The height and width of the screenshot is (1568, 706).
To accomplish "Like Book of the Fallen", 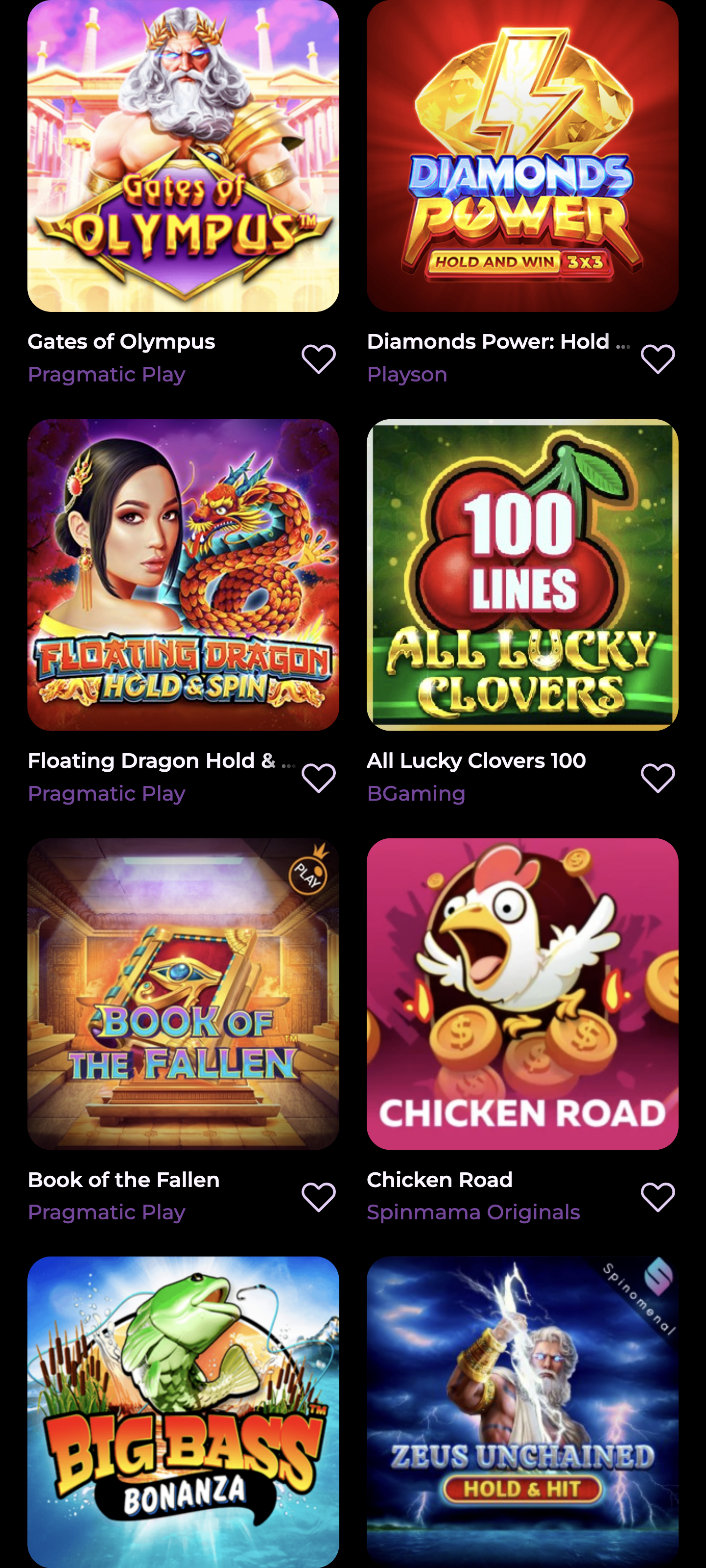I will point(318,1197).
